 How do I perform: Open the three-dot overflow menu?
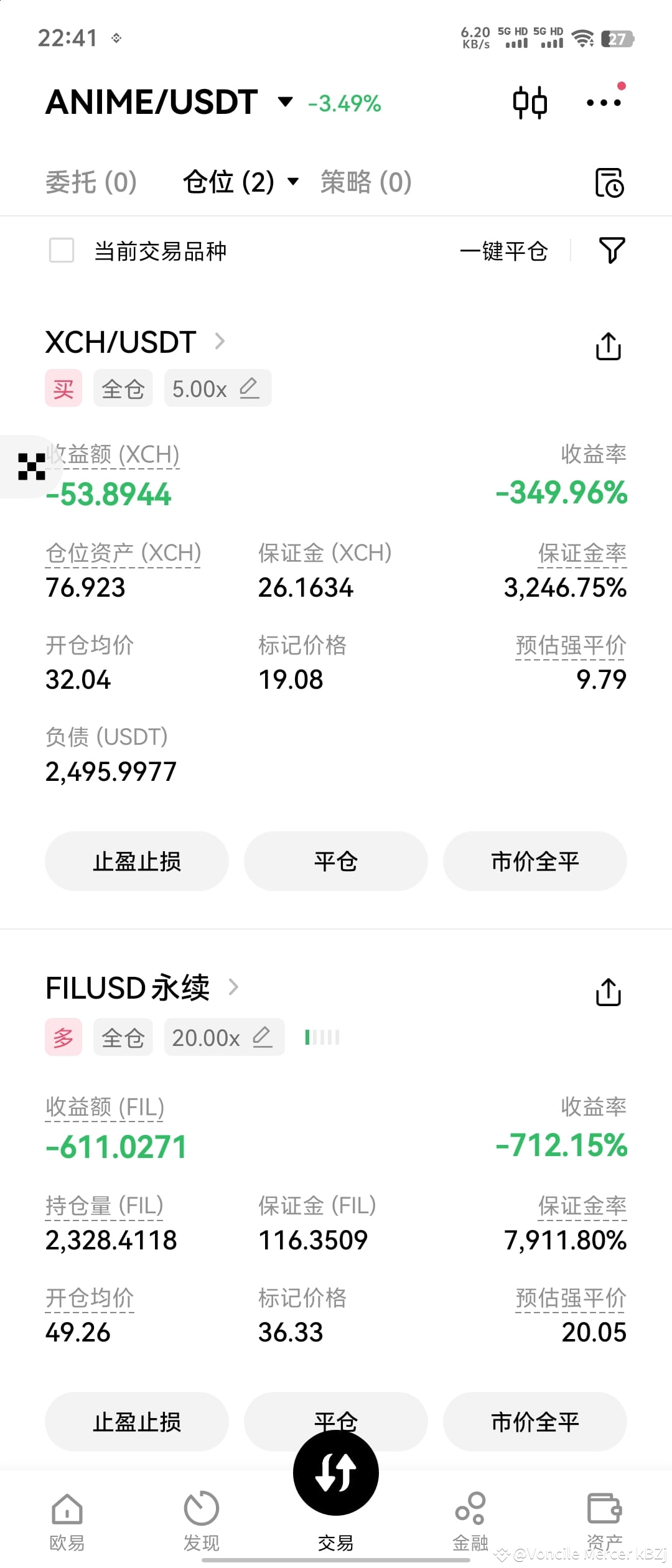click(x=603, y=103)
